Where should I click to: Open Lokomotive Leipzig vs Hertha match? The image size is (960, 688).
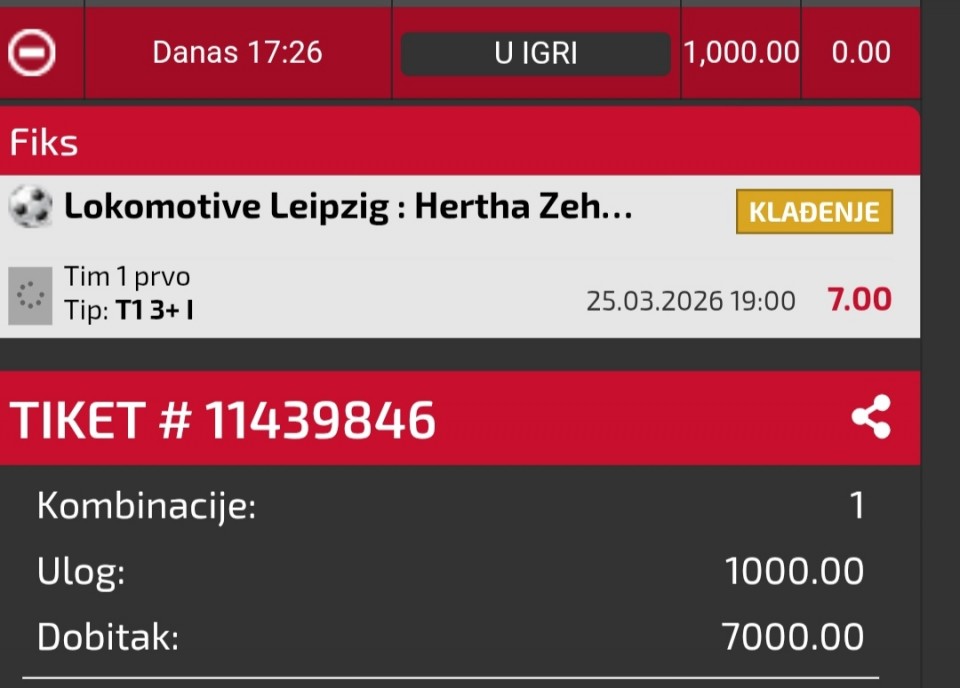pos(348,208)
